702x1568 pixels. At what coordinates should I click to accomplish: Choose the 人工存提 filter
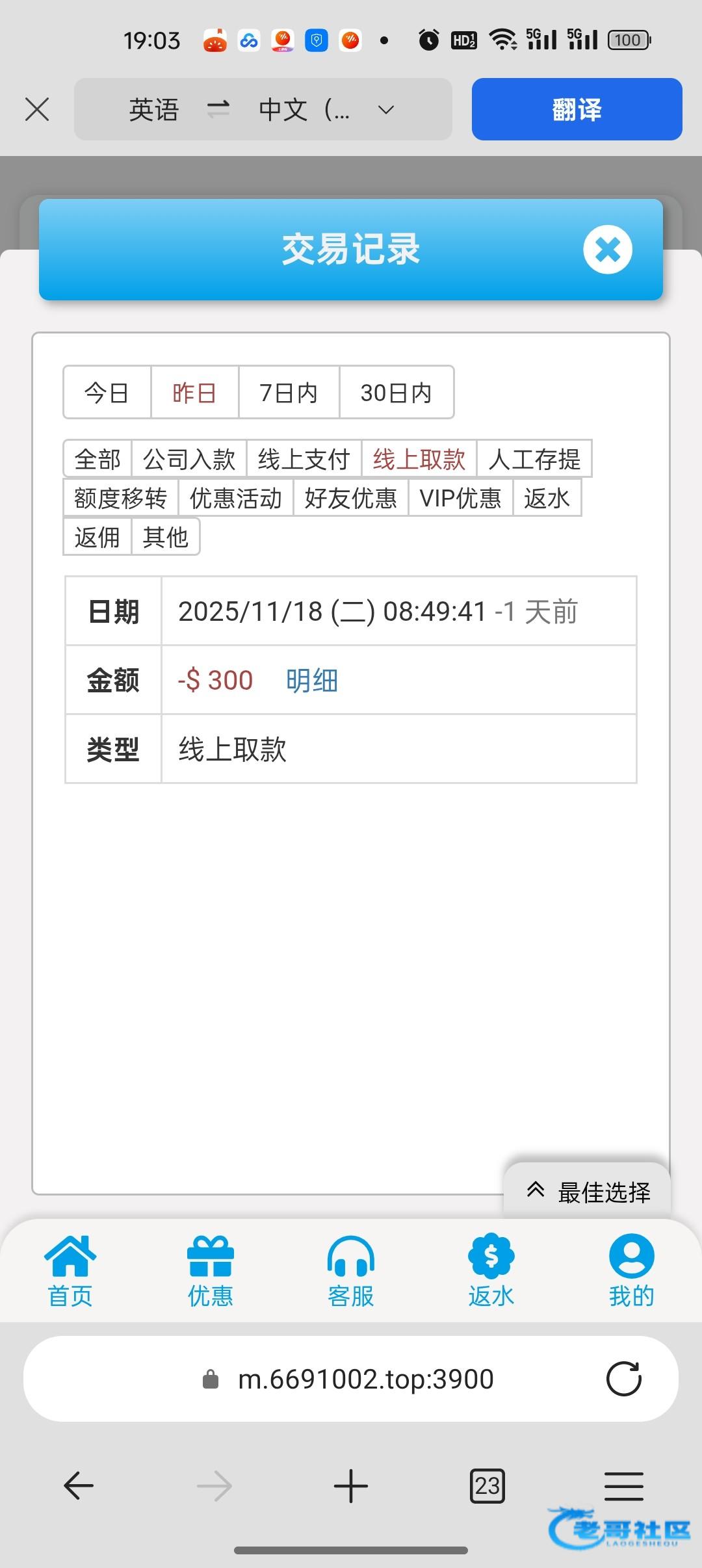coord(534,459)
